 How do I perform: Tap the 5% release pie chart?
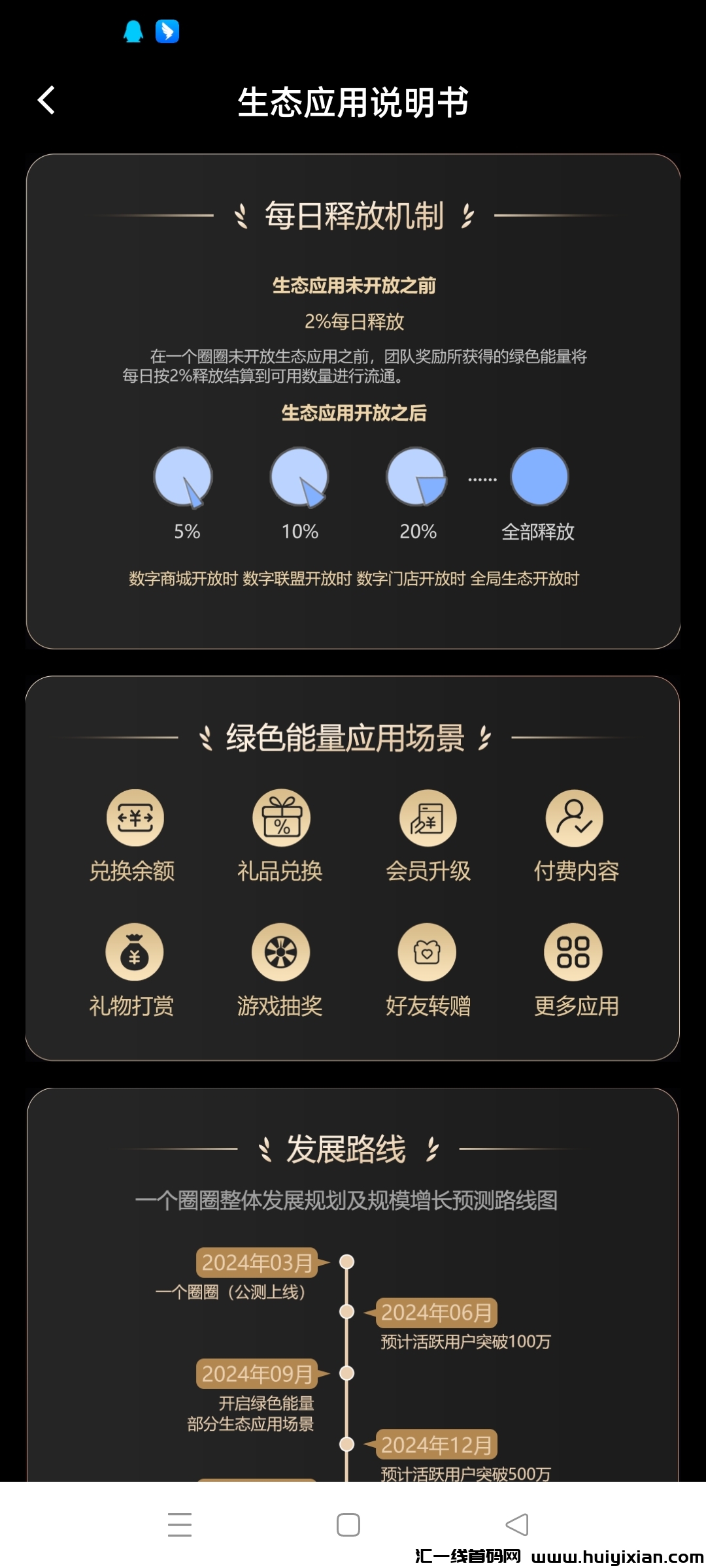point(185,478)
